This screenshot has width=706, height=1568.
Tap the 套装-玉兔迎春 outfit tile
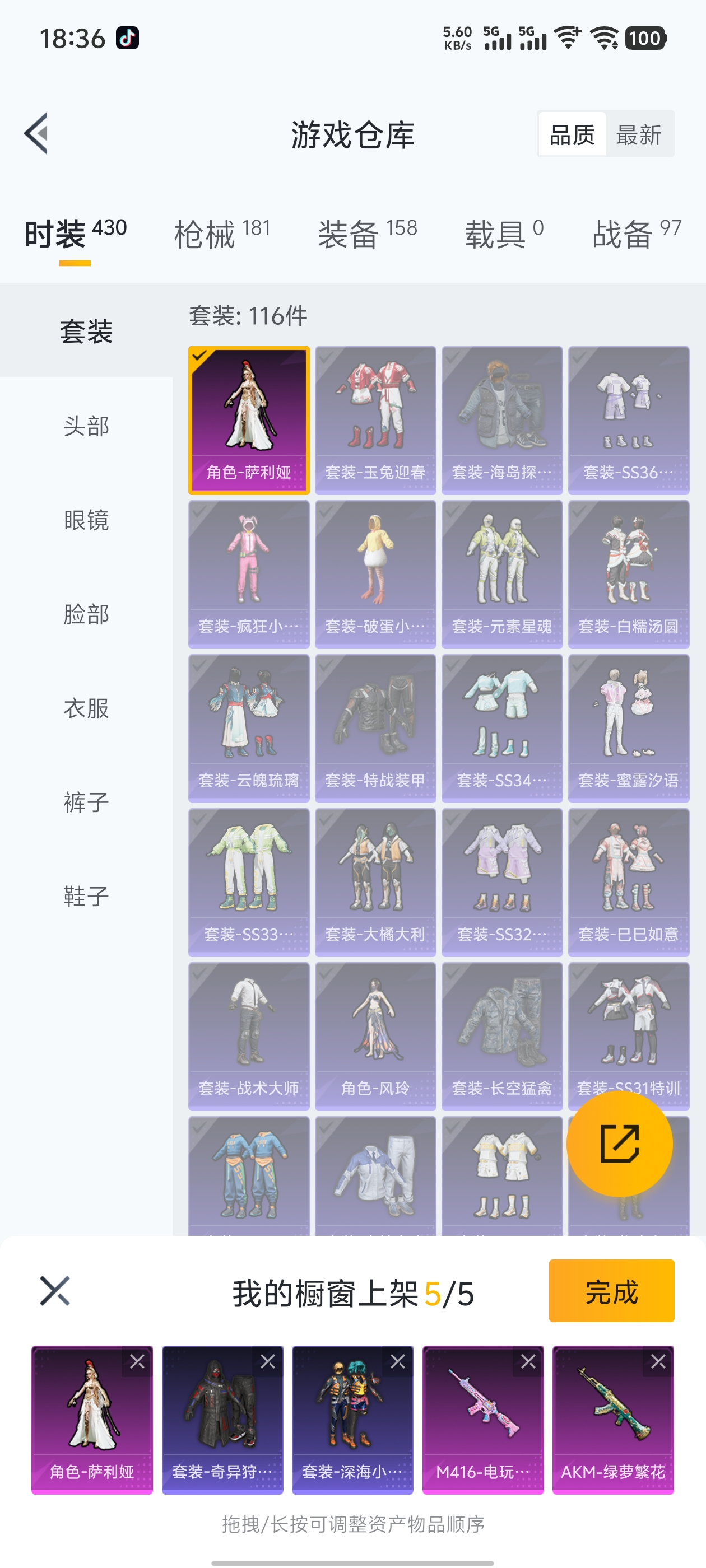coord(375,420)
